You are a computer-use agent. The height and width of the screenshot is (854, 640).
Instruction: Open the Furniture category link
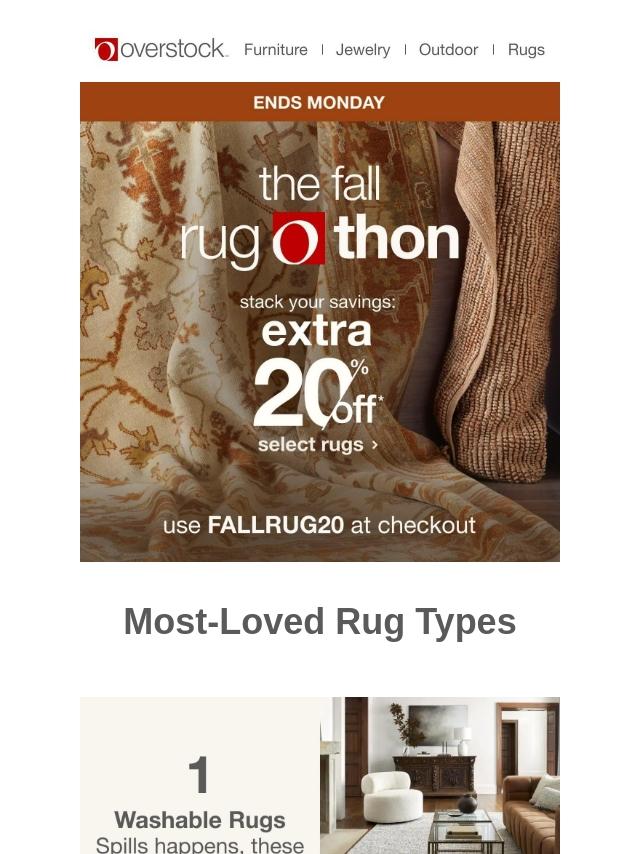(x=276, y=50)
